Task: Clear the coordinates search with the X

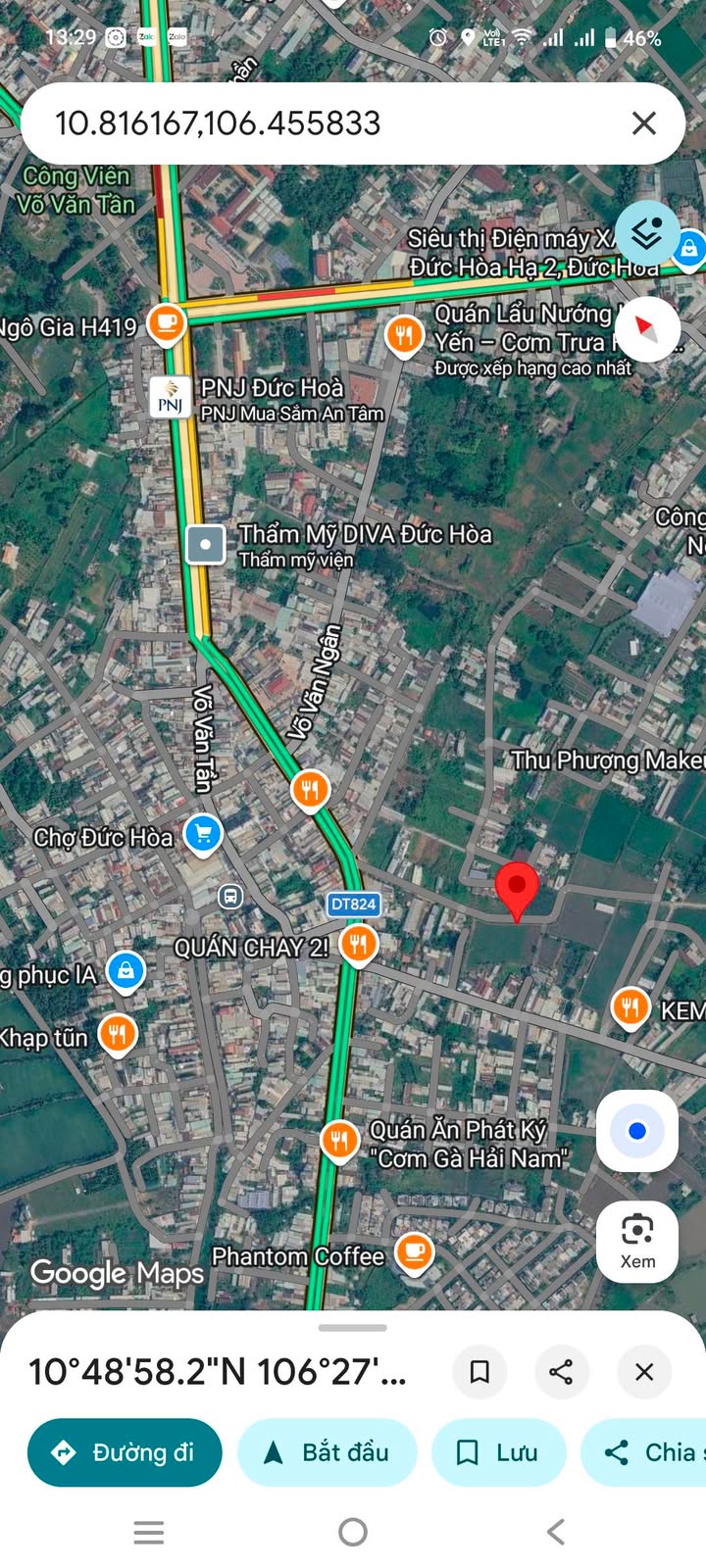Action: point(643,123)
